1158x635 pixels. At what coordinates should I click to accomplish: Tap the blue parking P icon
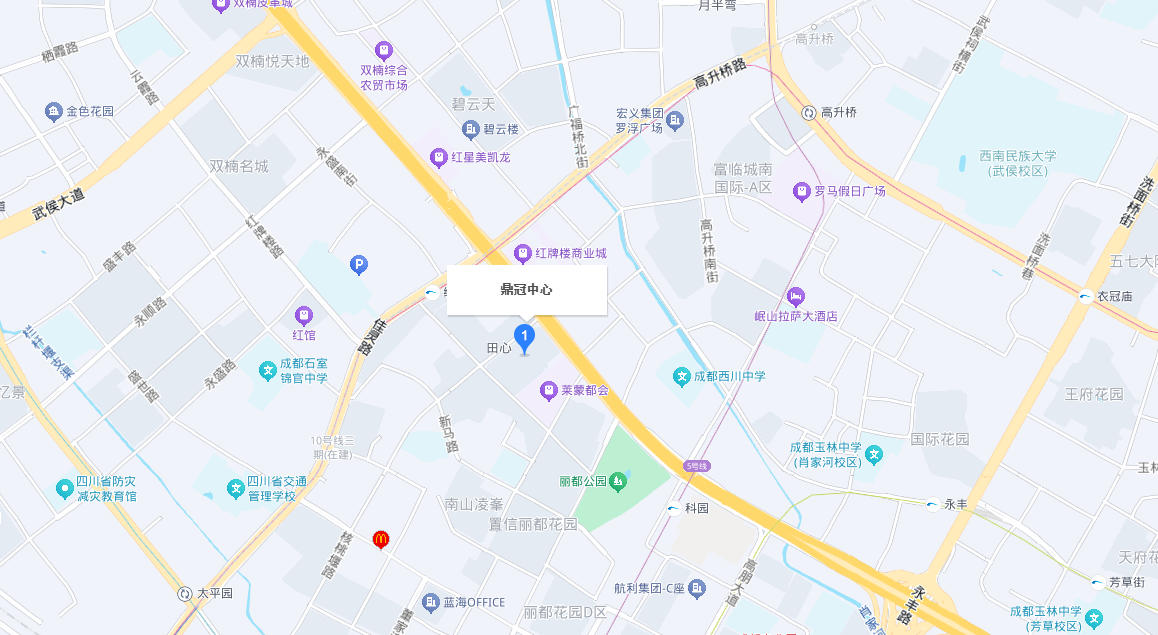click(x=359, y=265)
